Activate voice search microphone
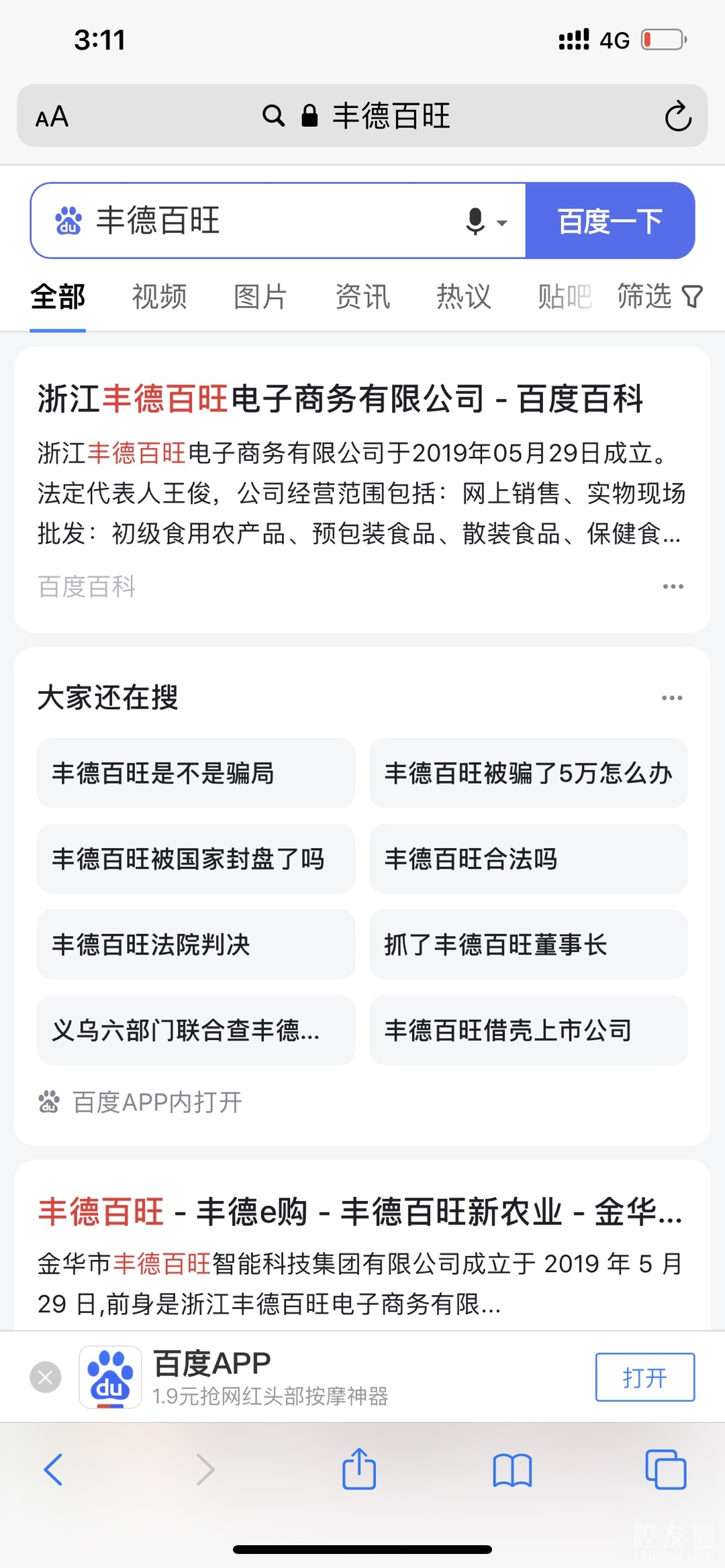 coord(475,221)
